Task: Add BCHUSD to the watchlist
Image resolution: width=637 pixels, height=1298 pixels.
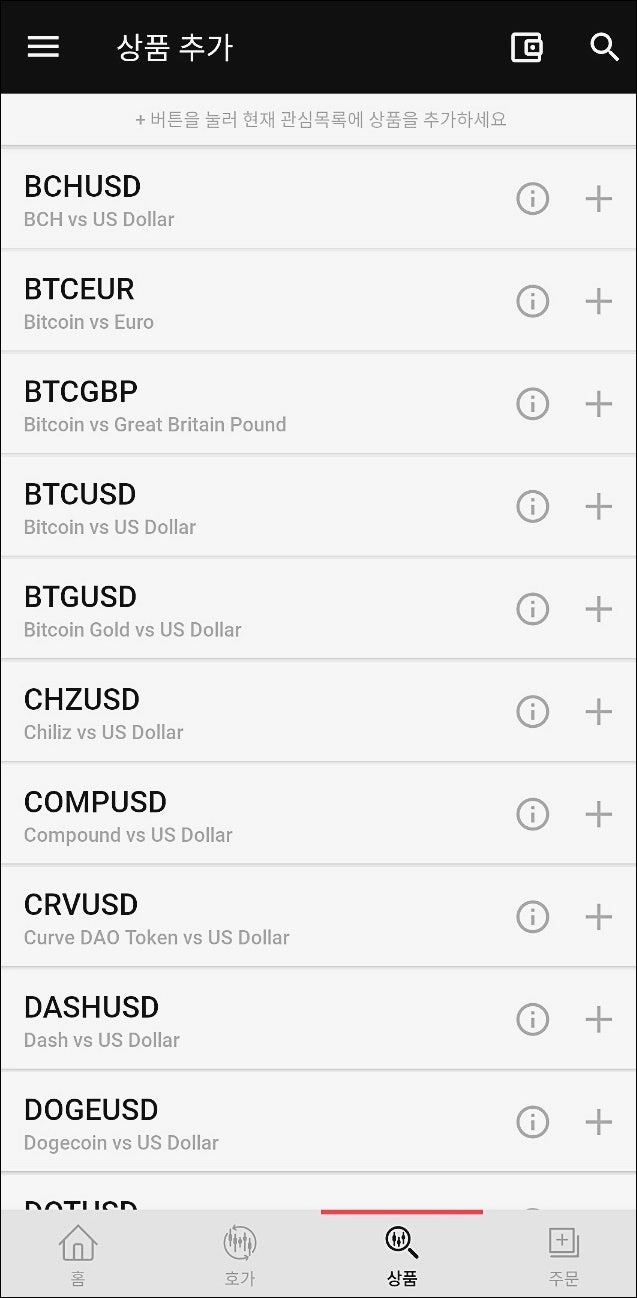Action: pos(598,199)
